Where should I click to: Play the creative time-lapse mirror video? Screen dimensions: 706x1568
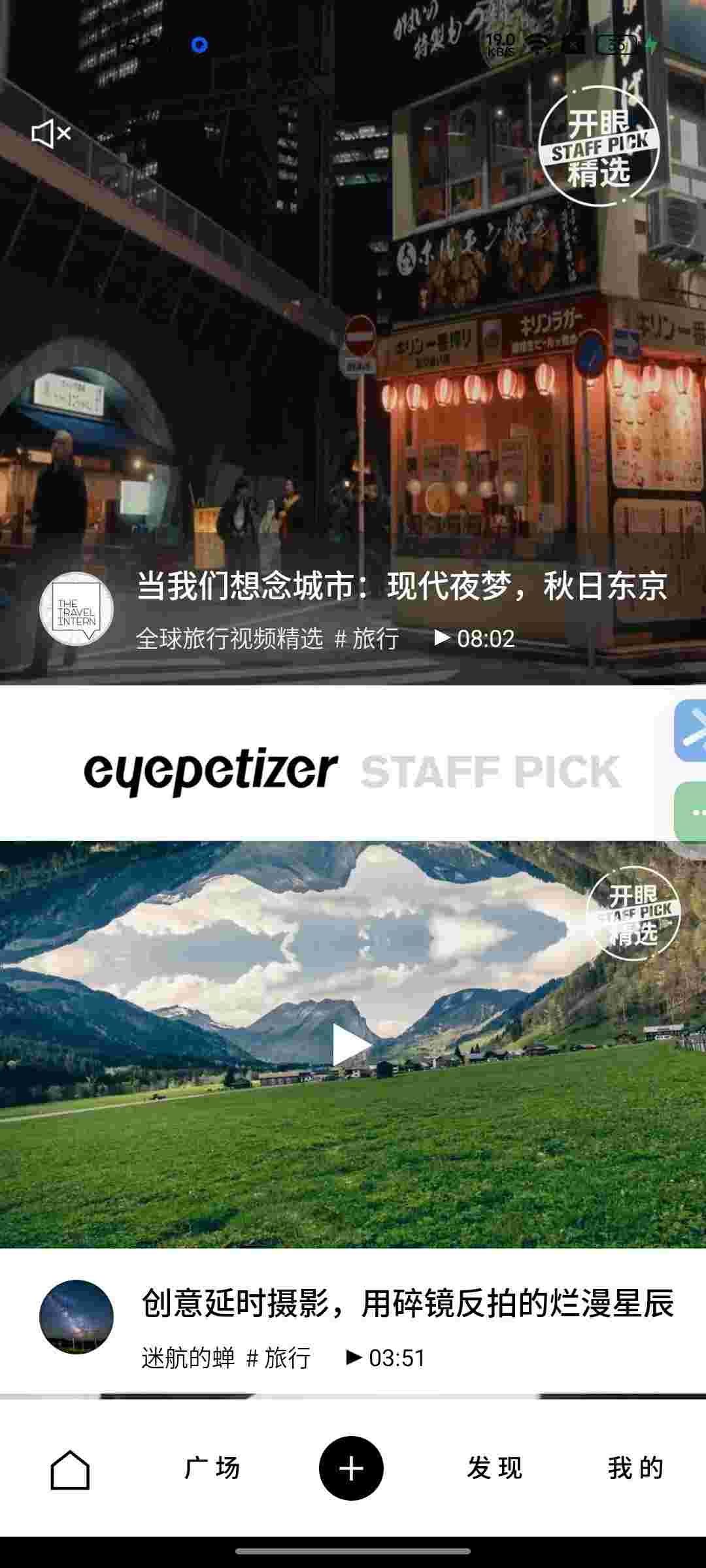(x=352, y=1044)
